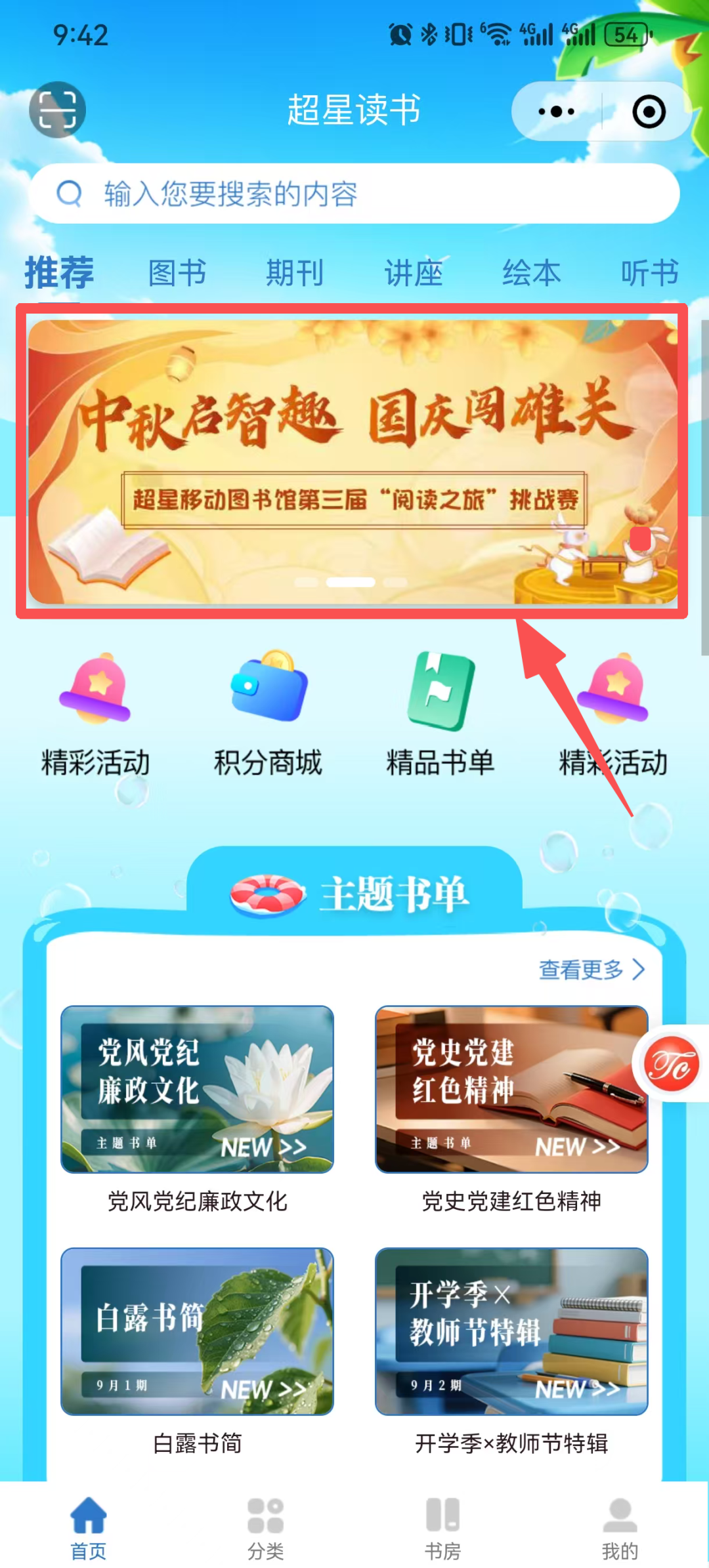
Task: Open the scan code icon
Action: click(57, 110)
